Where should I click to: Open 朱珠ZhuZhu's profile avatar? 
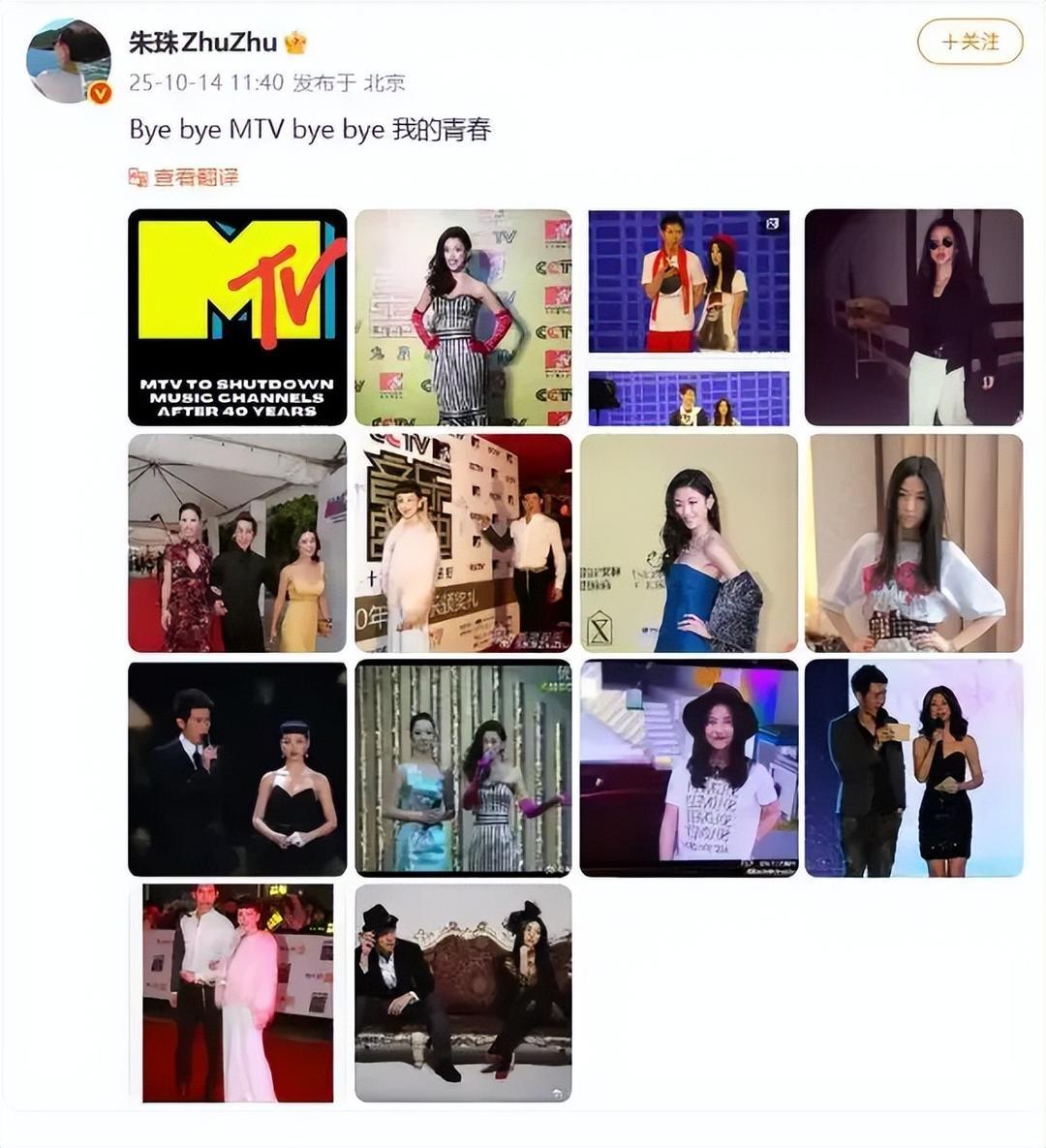69,61
